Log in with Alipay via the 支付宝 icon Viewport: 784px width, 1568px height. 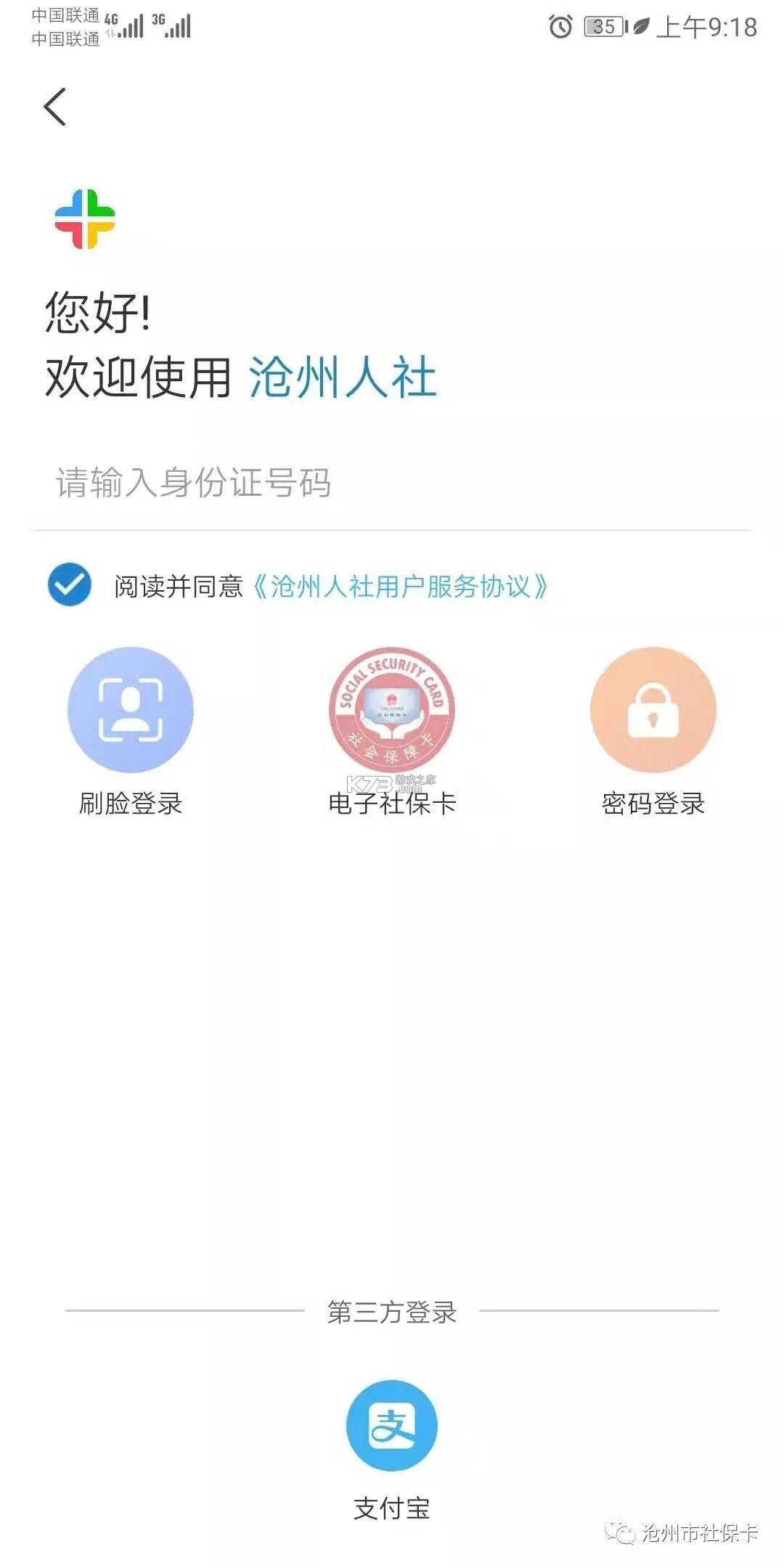coord(392,1425)
